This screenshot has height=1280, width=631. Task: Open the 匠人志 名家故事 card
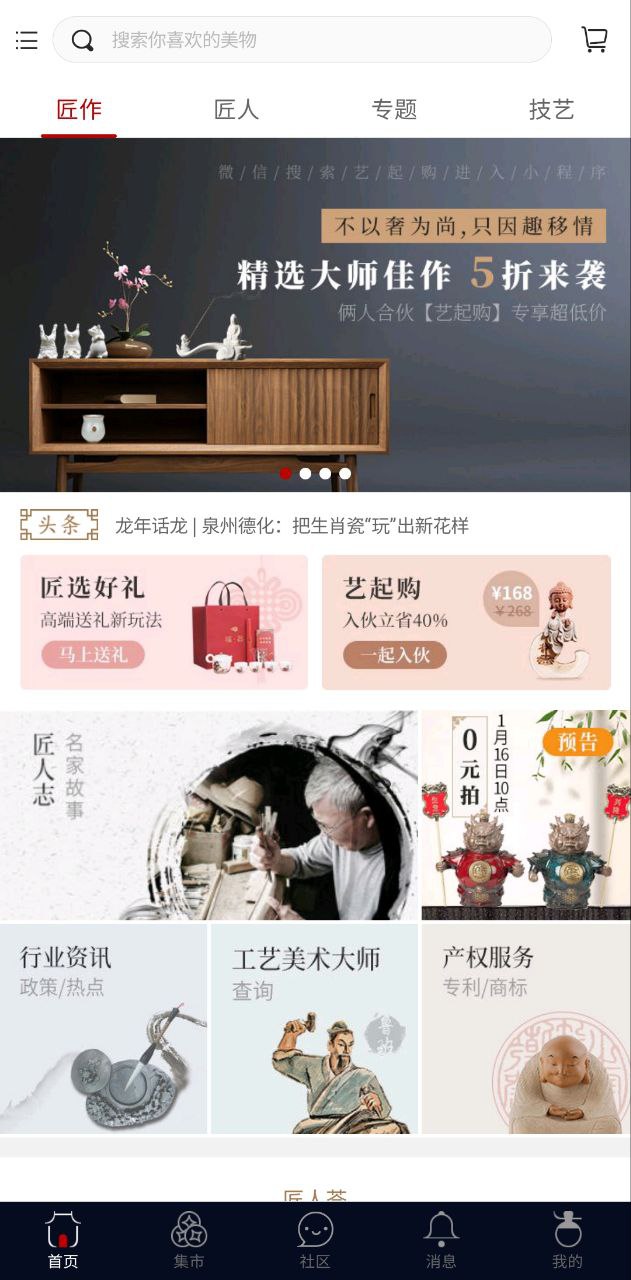(209, 815)
